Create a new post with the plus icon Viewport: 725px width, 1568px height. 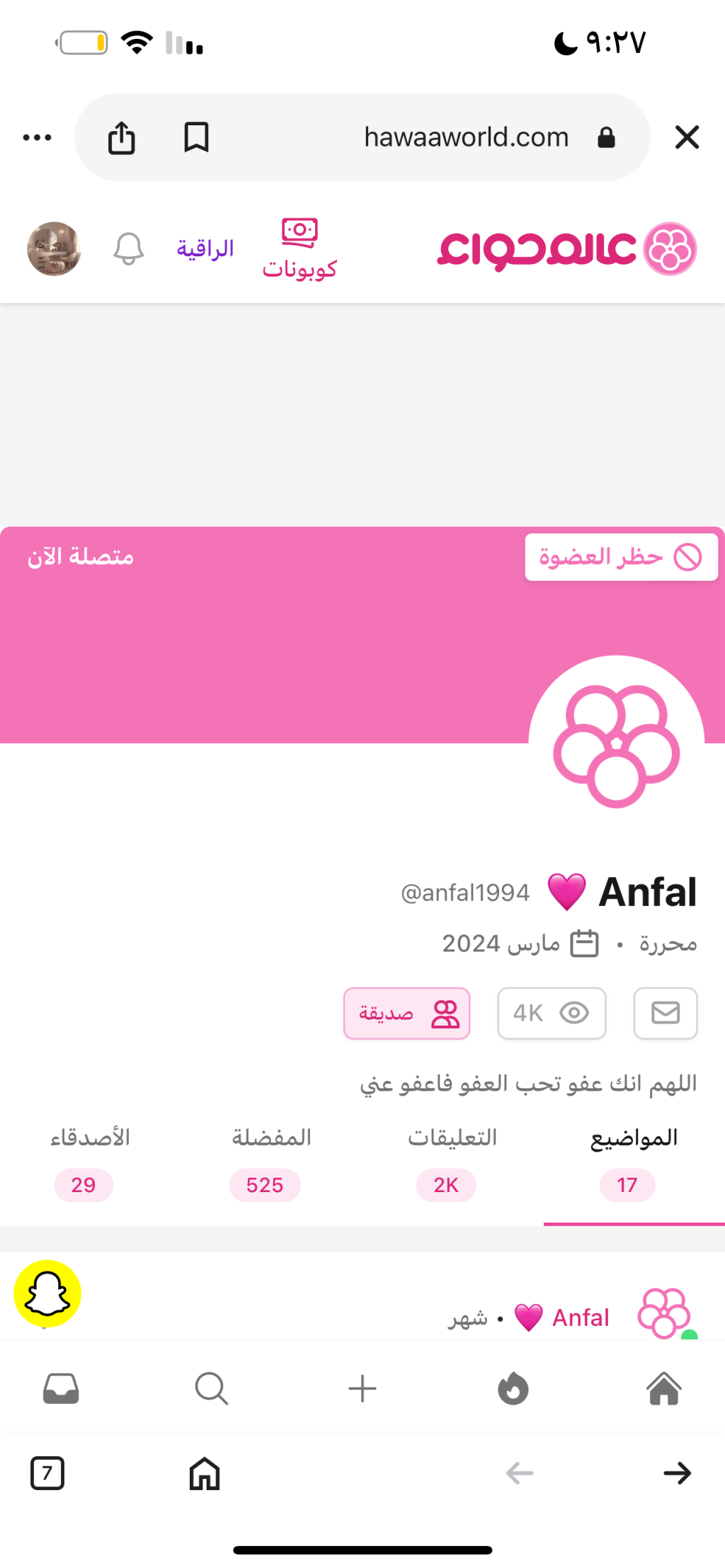coord(362,1388)
